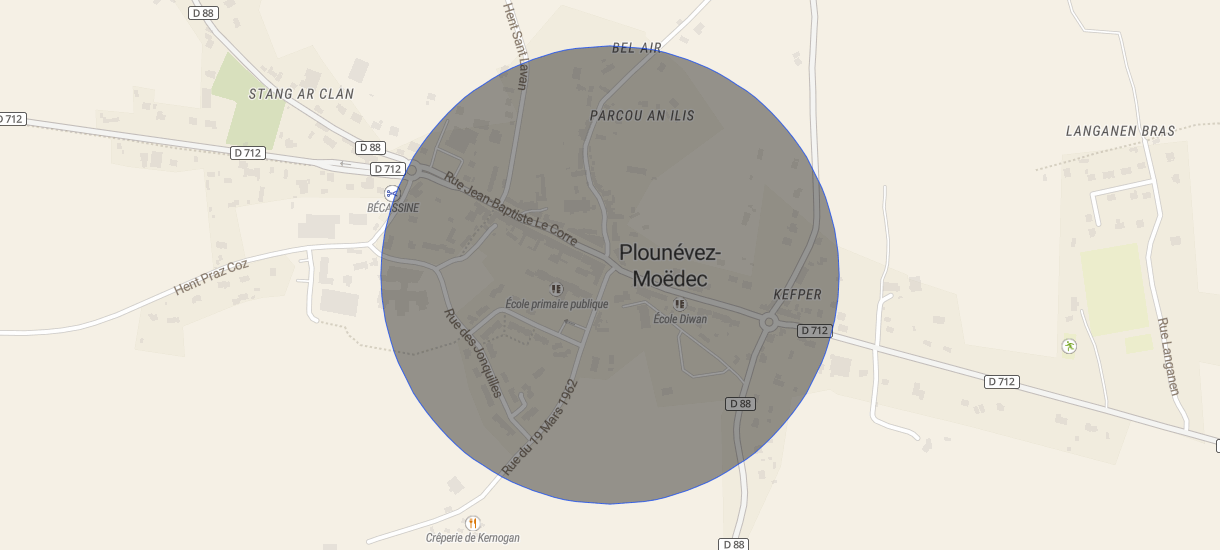Tap the green sports marker near Rue Langanen
1220x550 pixels.
tap(1069, 346)
